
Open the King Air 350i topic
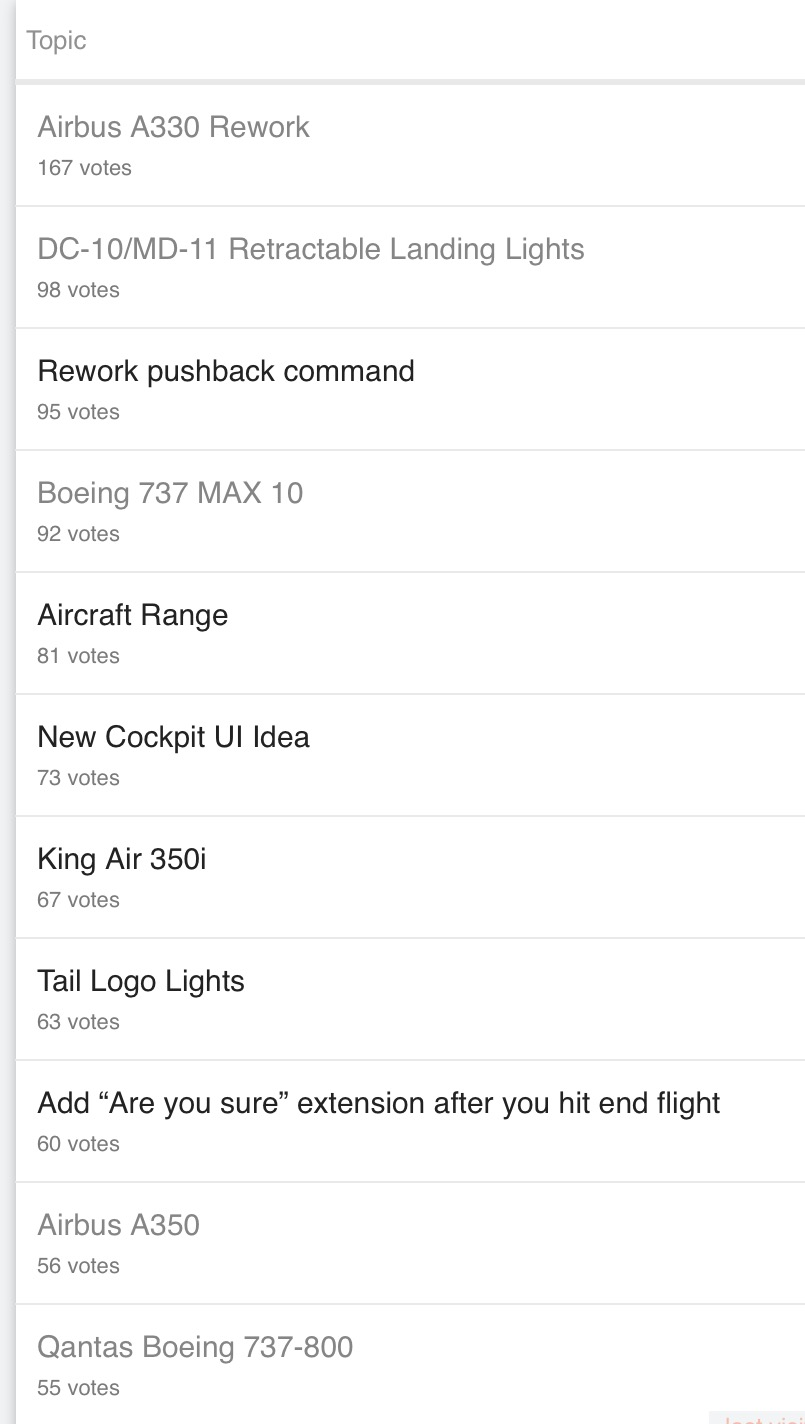pos(121,859)
